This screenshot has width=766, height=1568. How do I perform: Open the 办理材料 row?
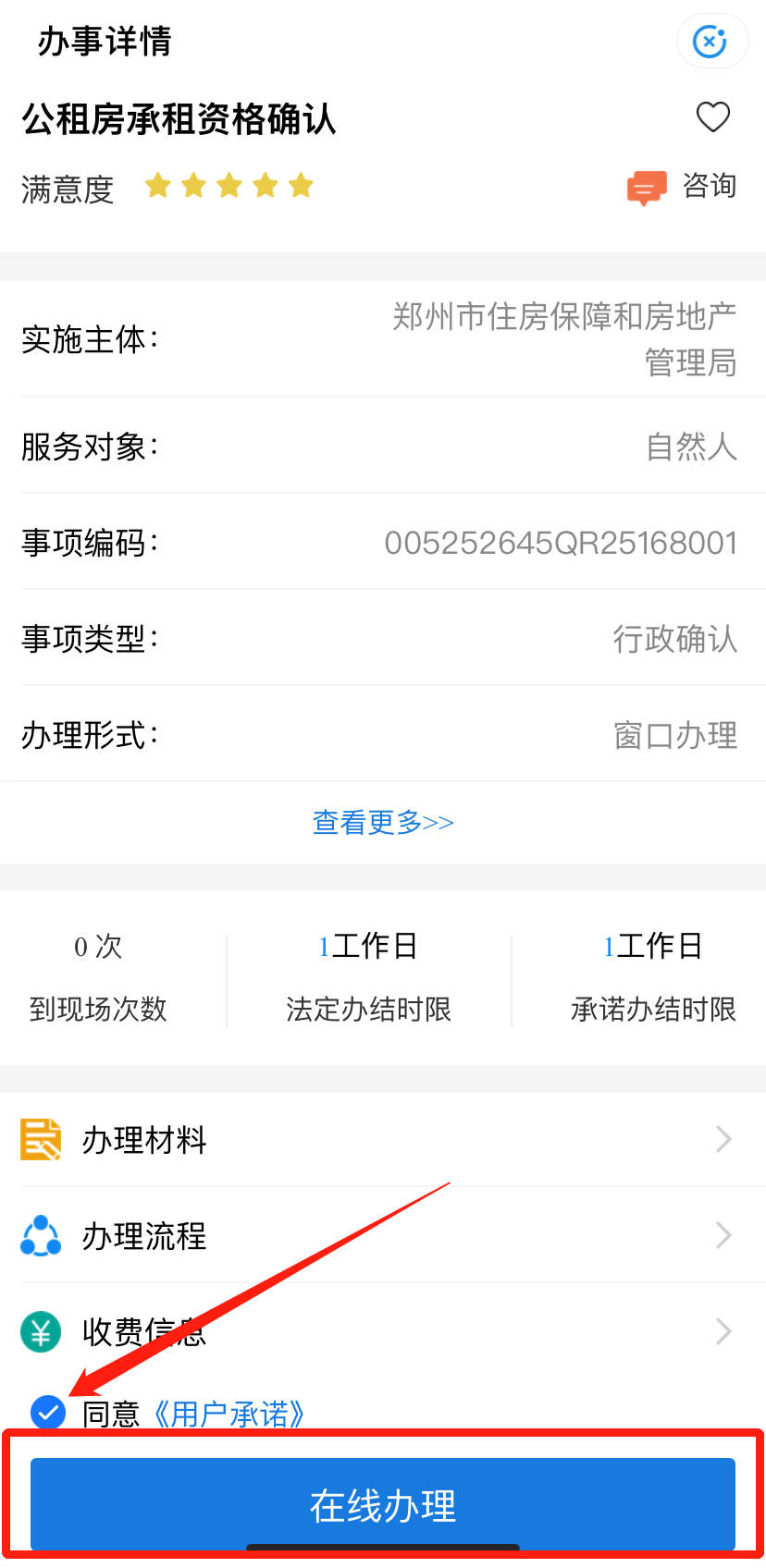click(x=383, y=1140)
